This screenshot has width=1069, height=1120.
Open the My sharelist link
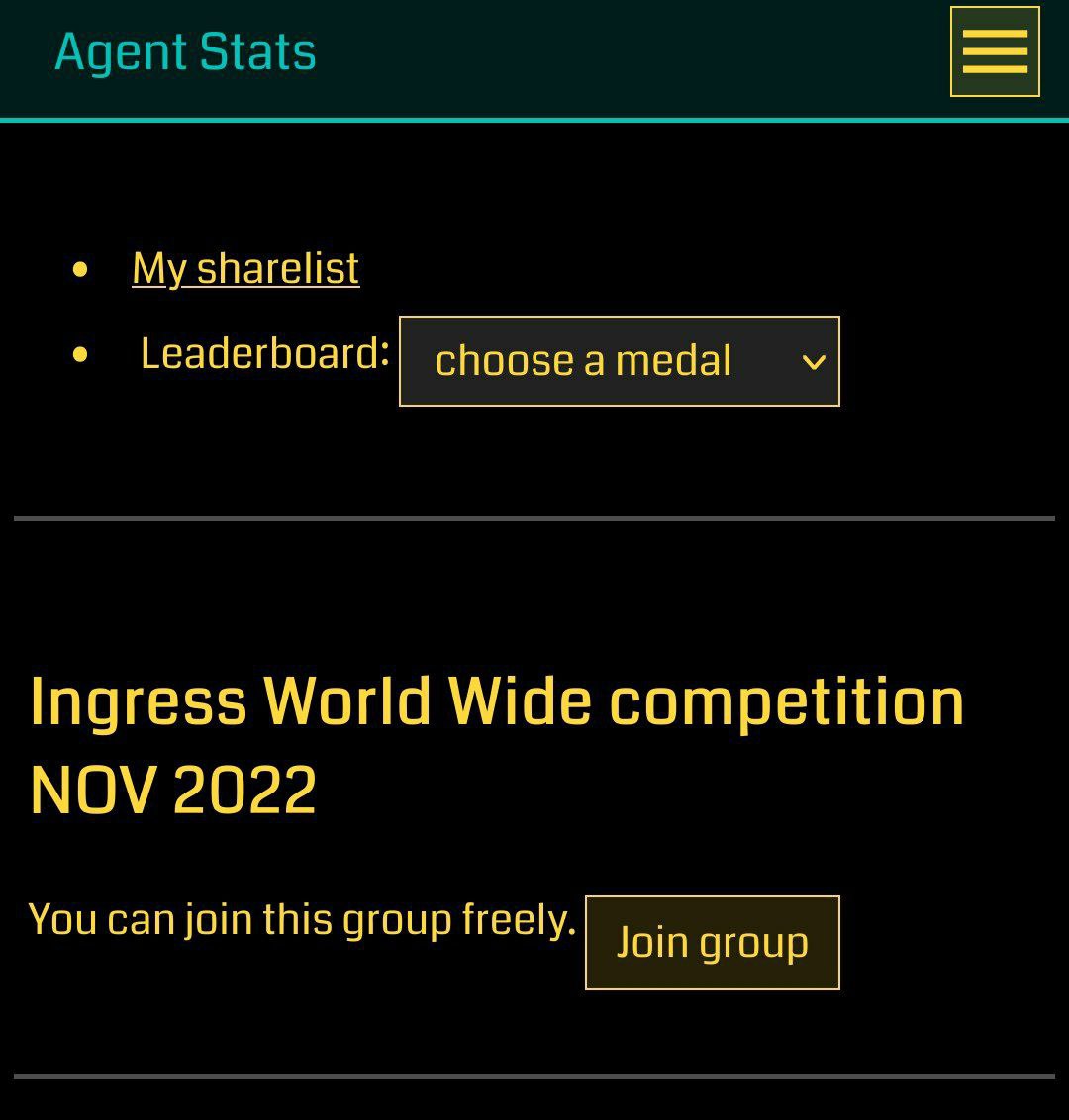[245, 268]
